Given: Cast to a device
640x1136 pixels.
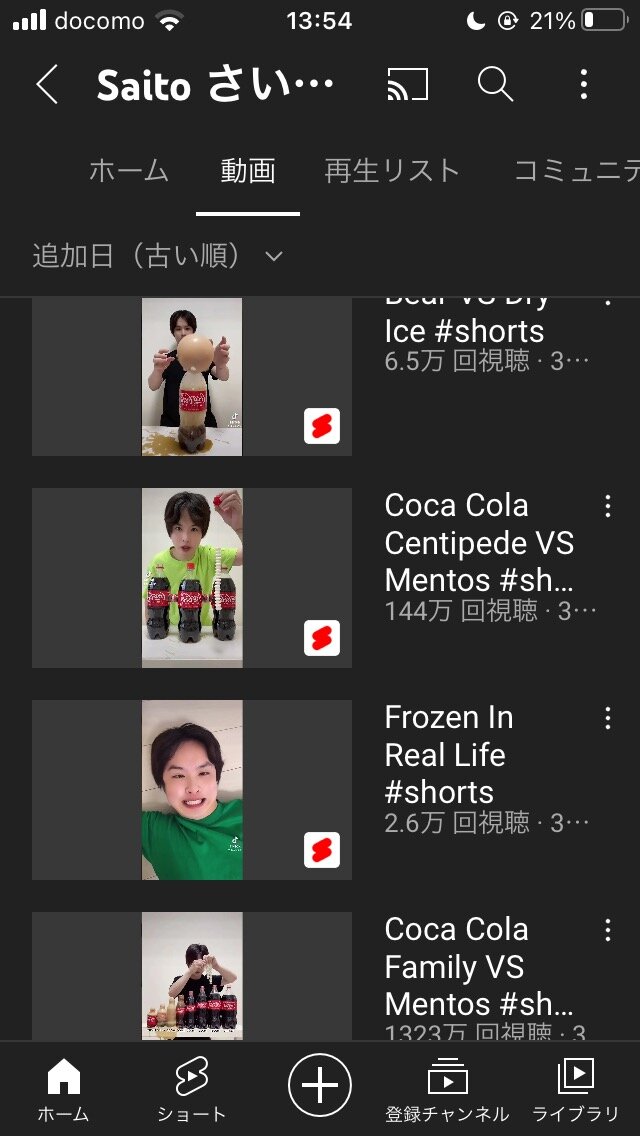Looking at the screenshot, I should pos(407,85).
